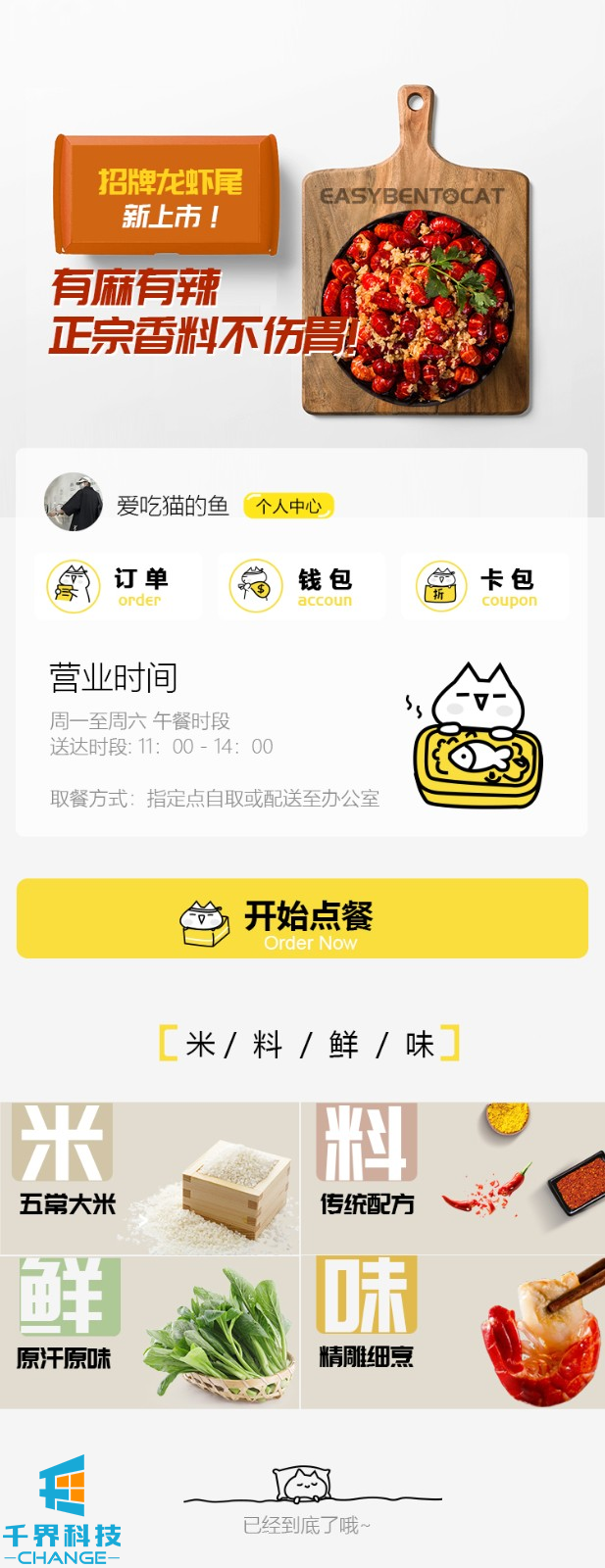Viewport: 605px width, 1568px height.
Task: Tap 开始点餐 Order Now button
Action: [x=302, y=919]
